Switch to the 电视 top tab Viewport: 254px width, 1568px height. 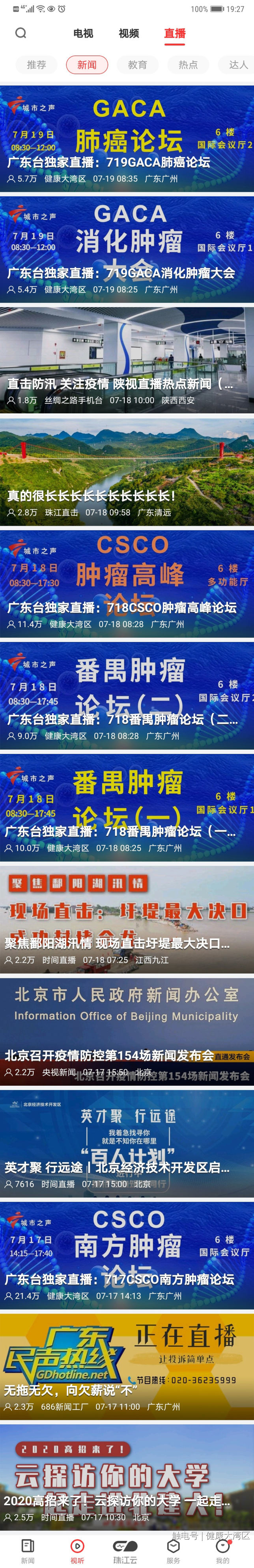pos(83,33)
